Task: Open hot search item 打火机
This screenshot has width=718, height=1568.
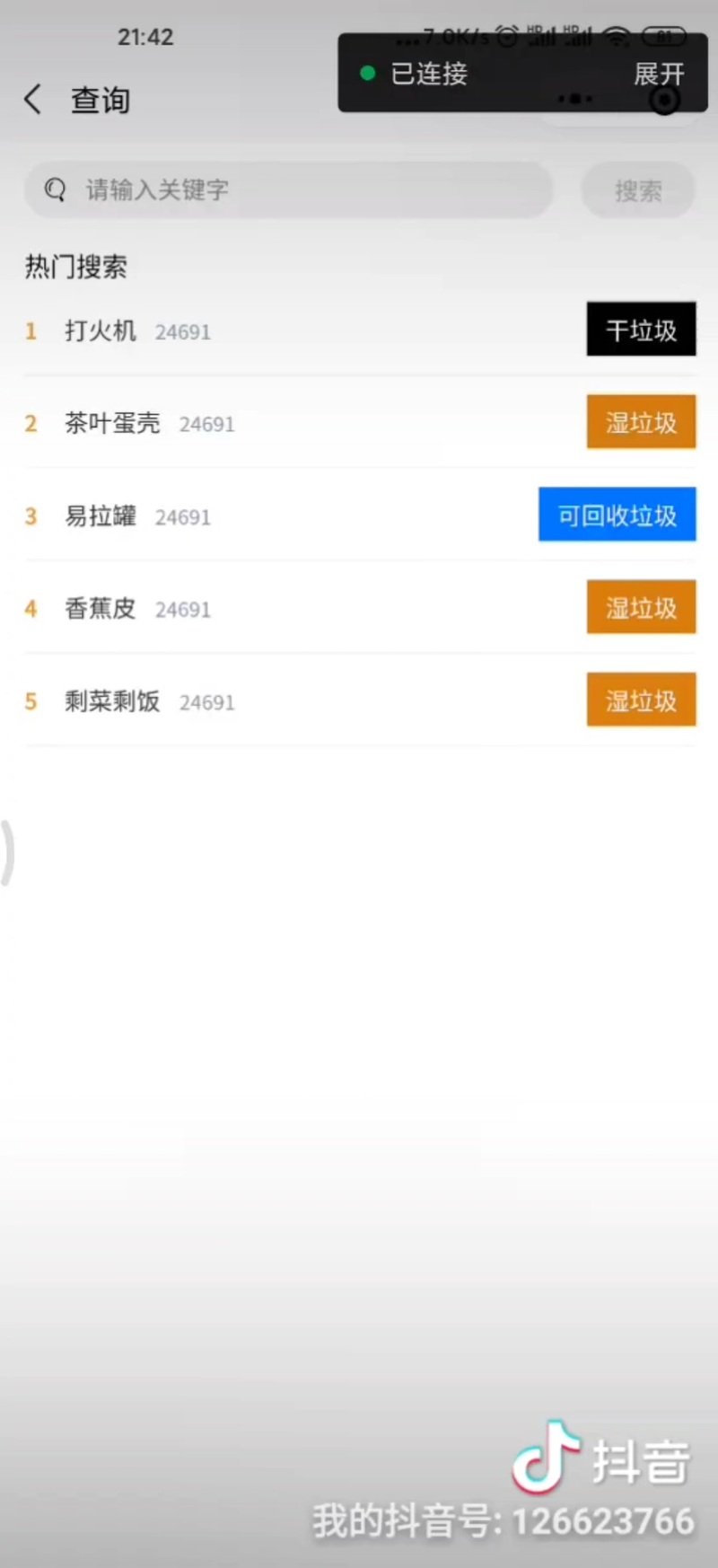Action: (x=360, y=330)
